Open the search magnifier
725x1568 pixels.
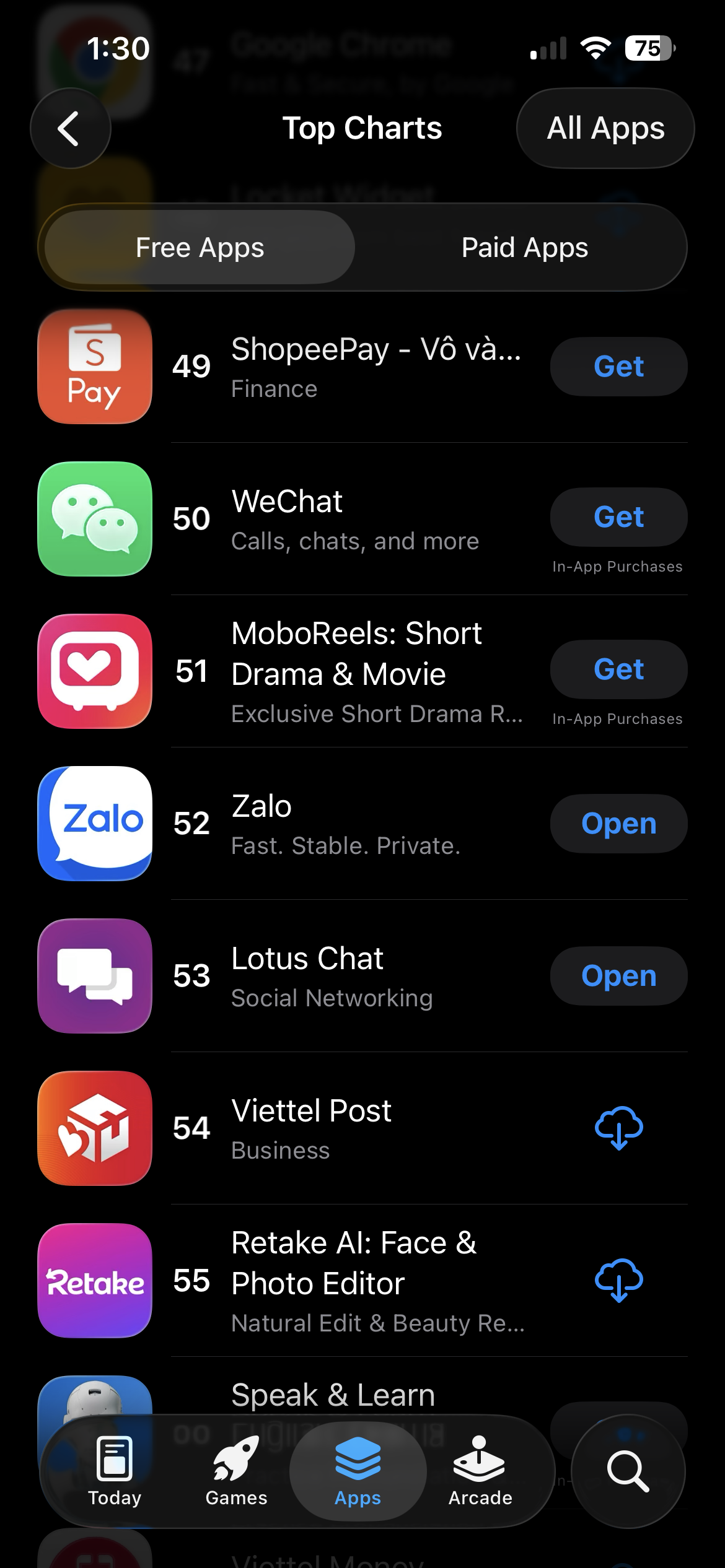pyautogui.click(x=627, y=1471)
